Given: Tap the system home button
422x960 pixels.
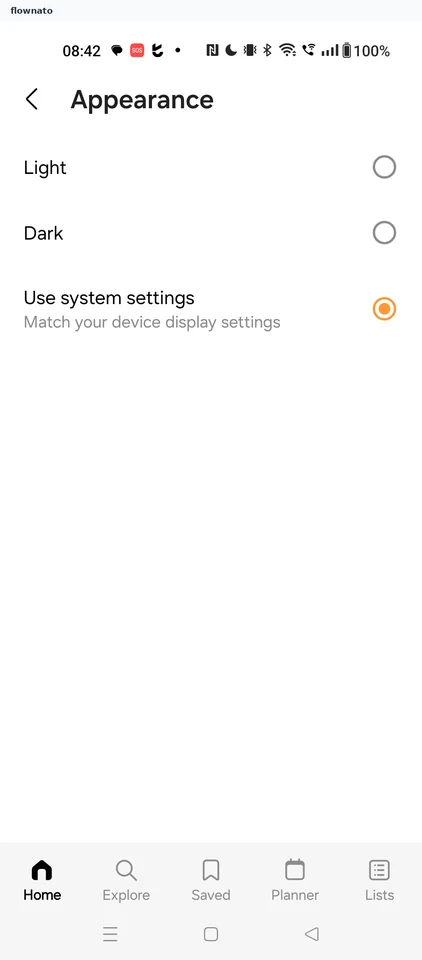Looking at the screenshot, I should 211,934.
